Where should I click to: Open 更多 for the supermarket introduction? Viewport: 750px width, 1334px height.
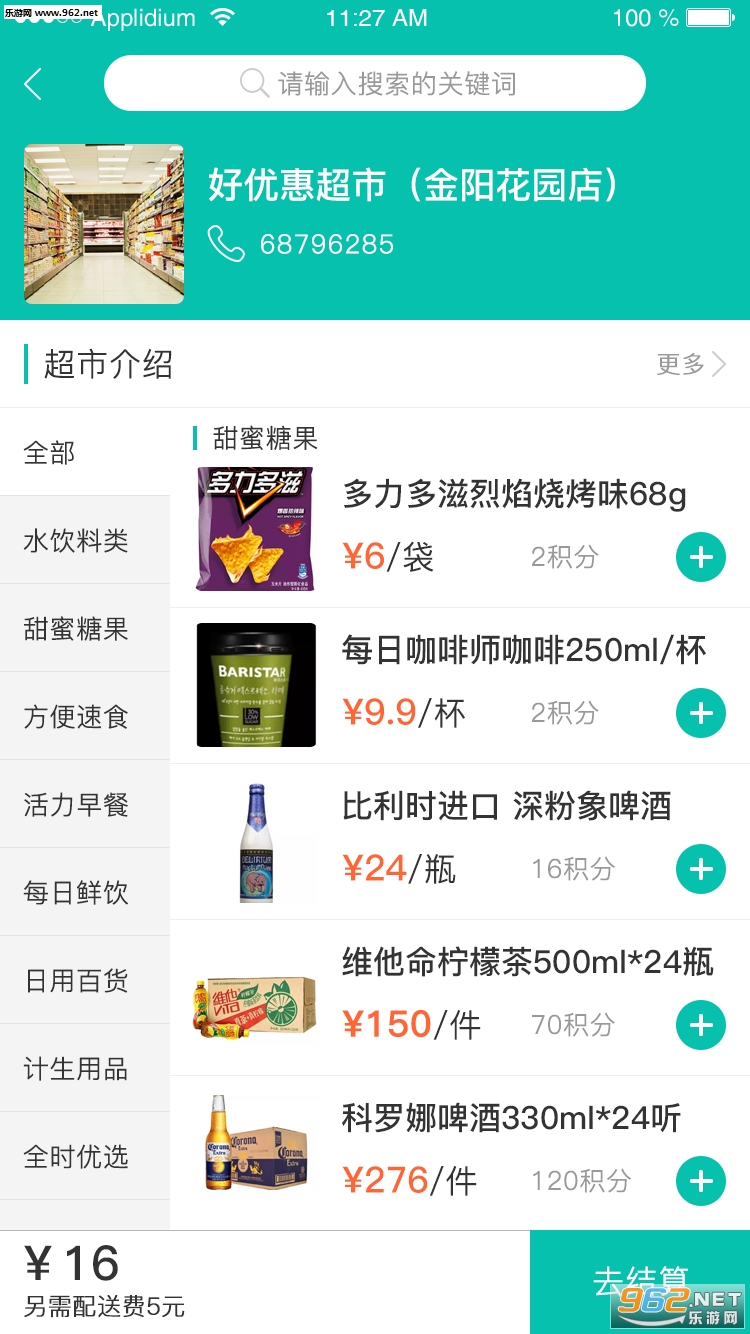coord(691,364)
